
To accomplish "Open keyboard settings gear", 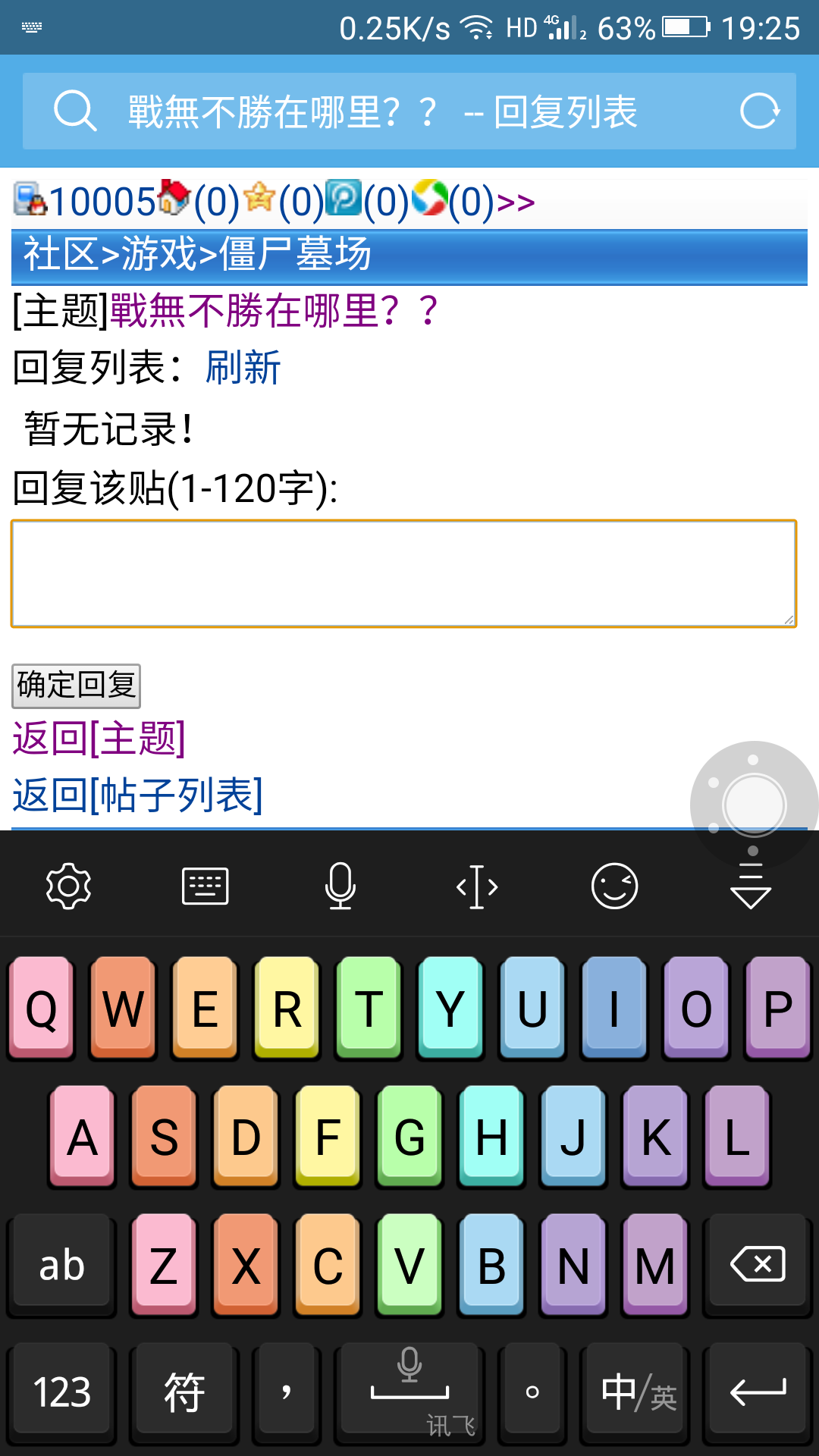I will (68, 886).
